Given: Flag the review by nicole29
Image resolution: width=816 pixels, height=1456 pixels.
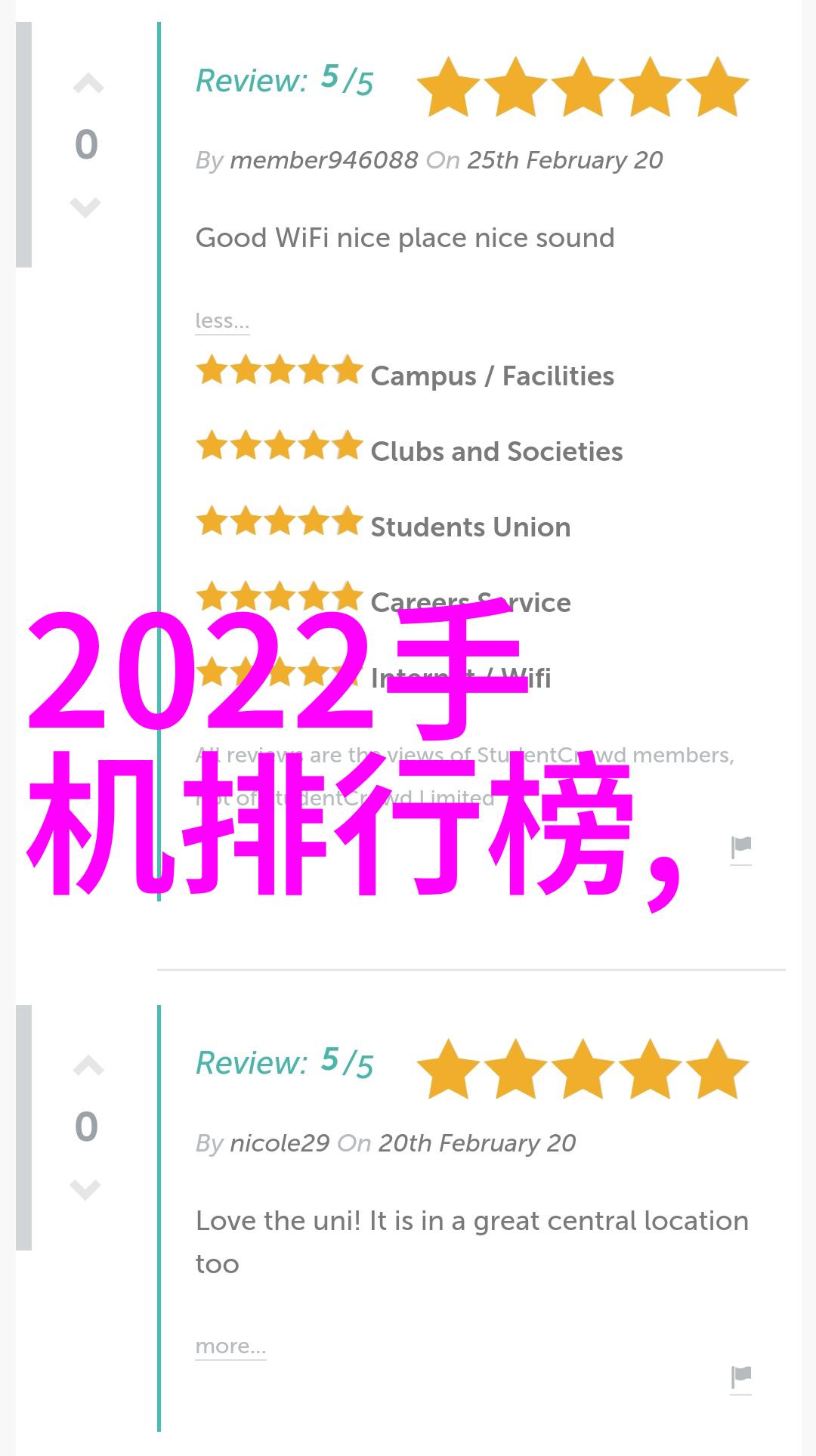Looking at the screenshot, I should (x=740, y=1377).
